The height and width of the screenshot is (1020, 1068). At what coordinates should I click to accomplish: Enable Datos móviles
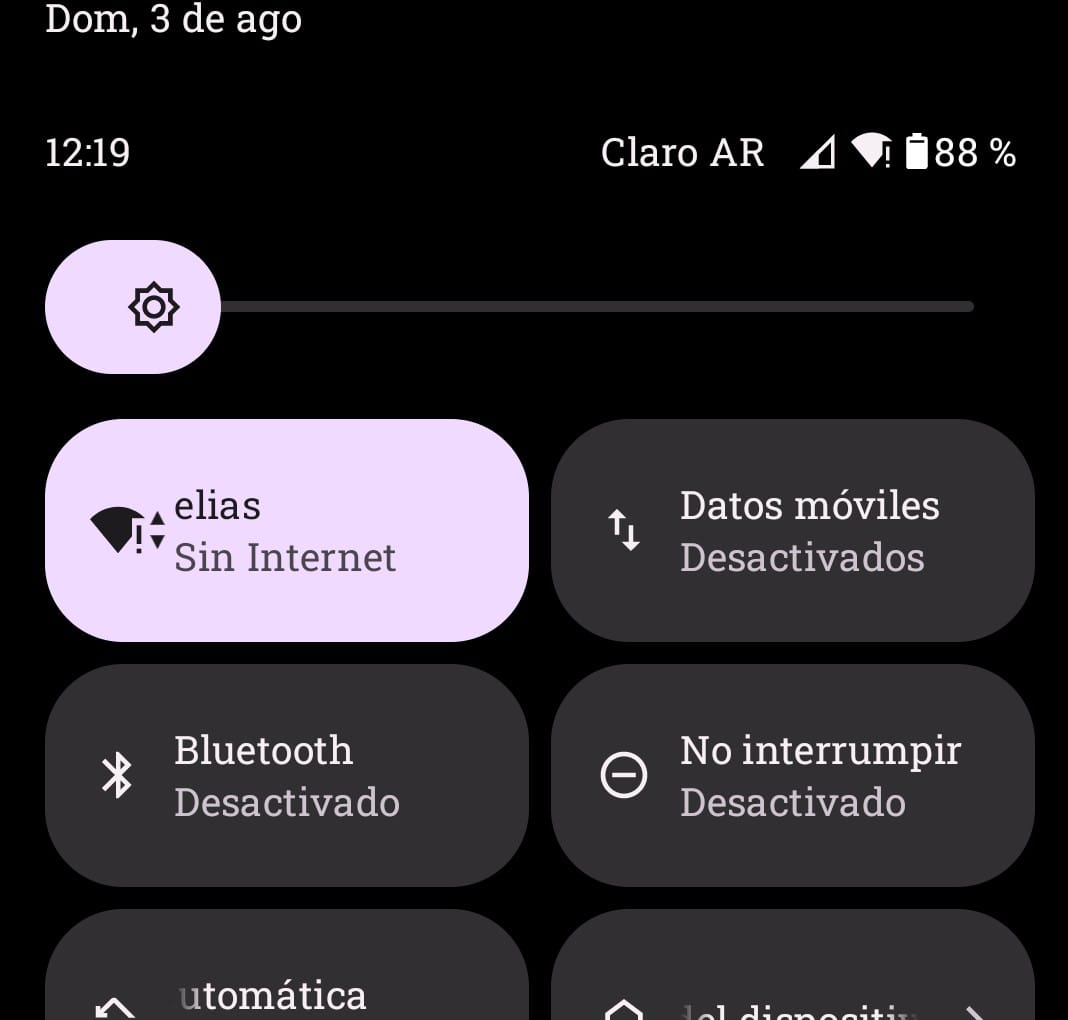(x=792, y=530)
